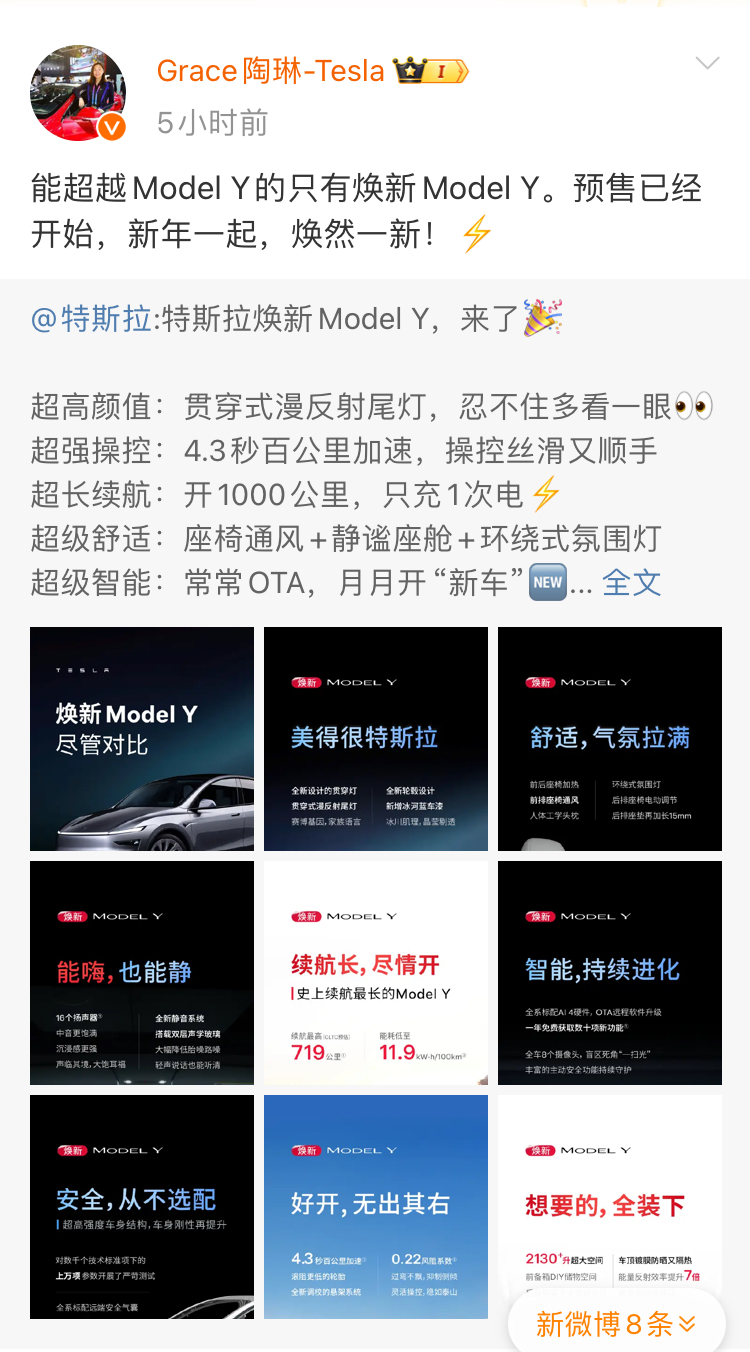750x1352 pixels.
Task: Load the 新微博8条 new posts
Action: [616, 1324]
